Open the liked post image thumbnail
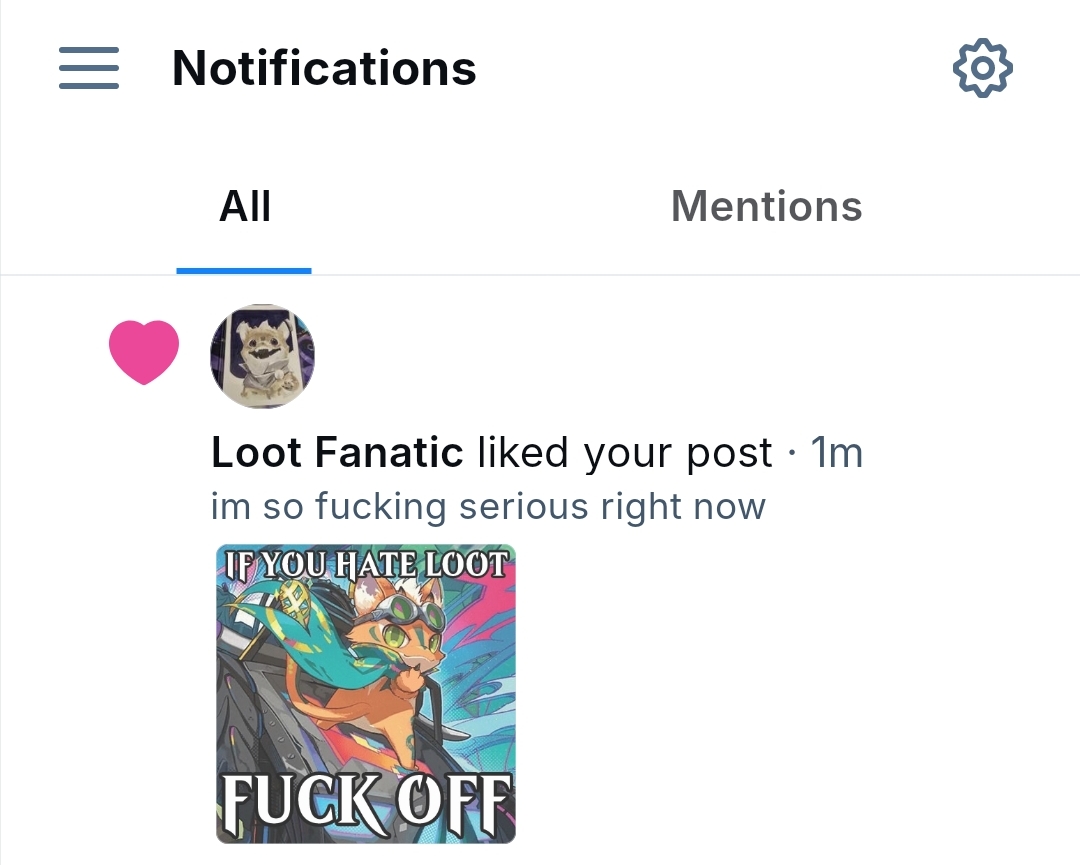 (x=366, y=694)
